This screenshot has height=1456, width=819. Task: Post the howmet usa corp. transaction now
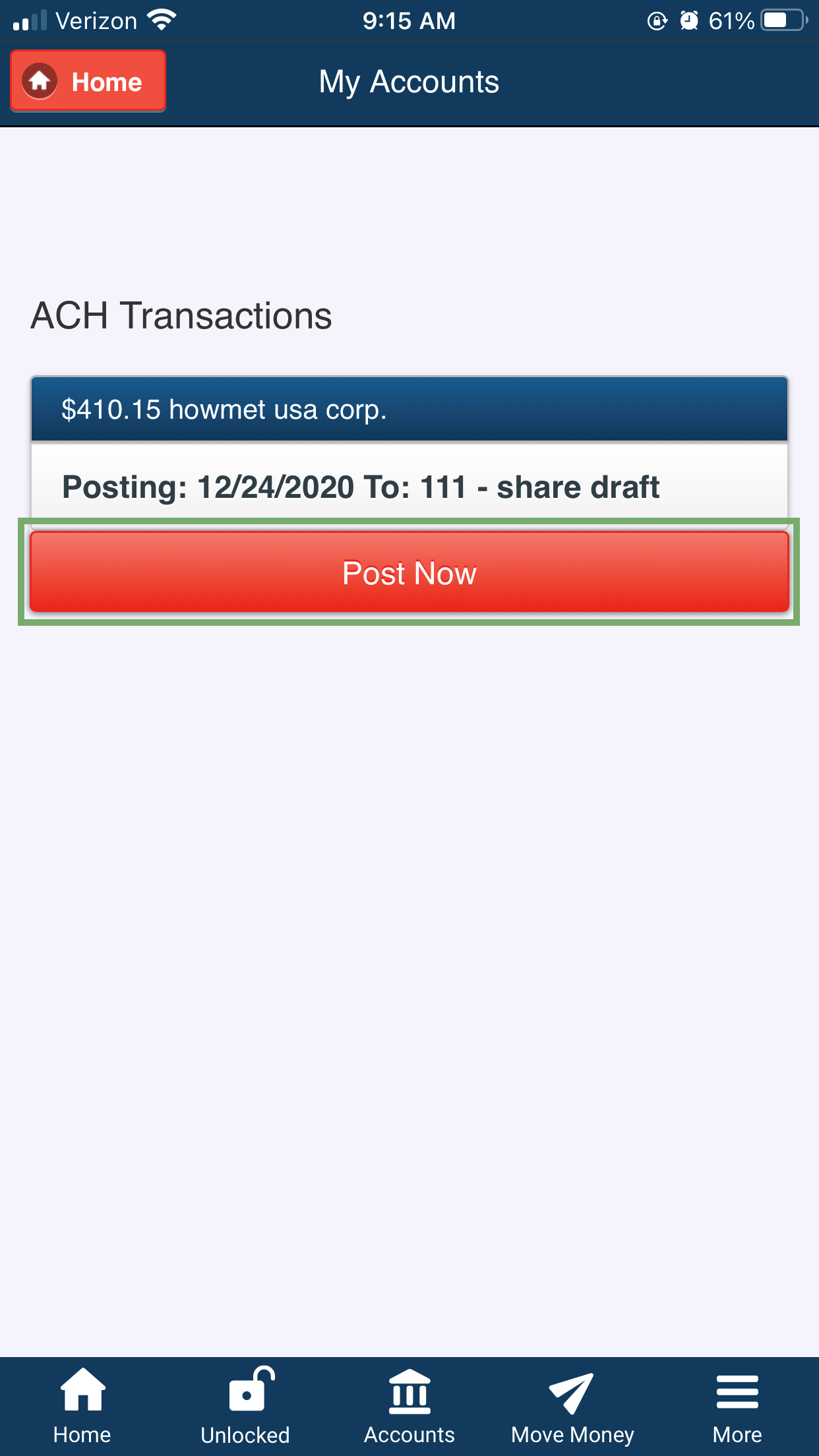[x=409, y=572]
